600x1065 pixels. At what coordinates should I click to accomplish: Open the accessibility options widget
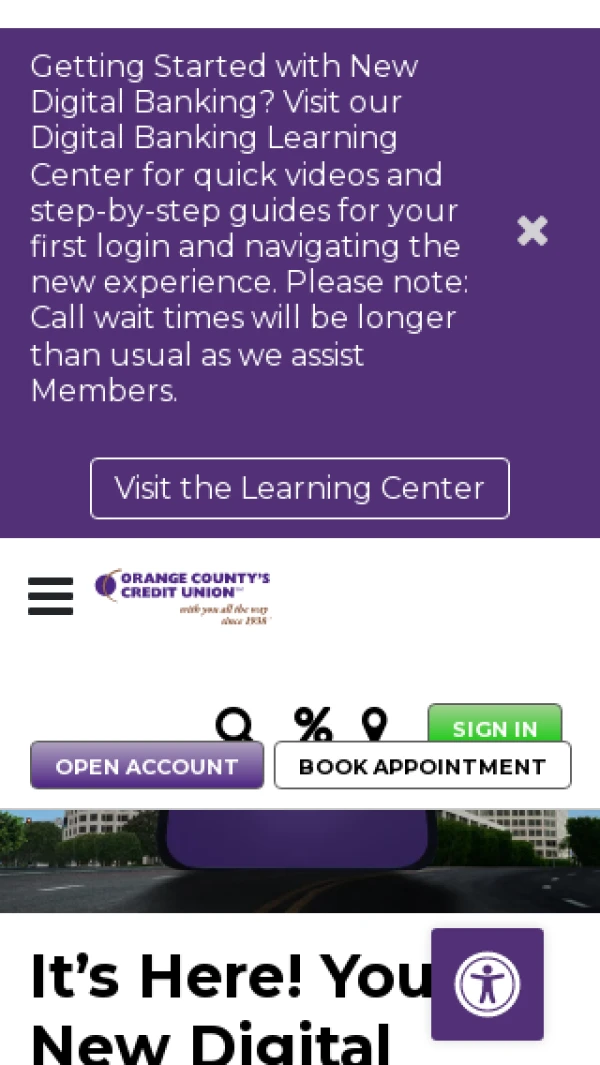(x=487, y=984)
